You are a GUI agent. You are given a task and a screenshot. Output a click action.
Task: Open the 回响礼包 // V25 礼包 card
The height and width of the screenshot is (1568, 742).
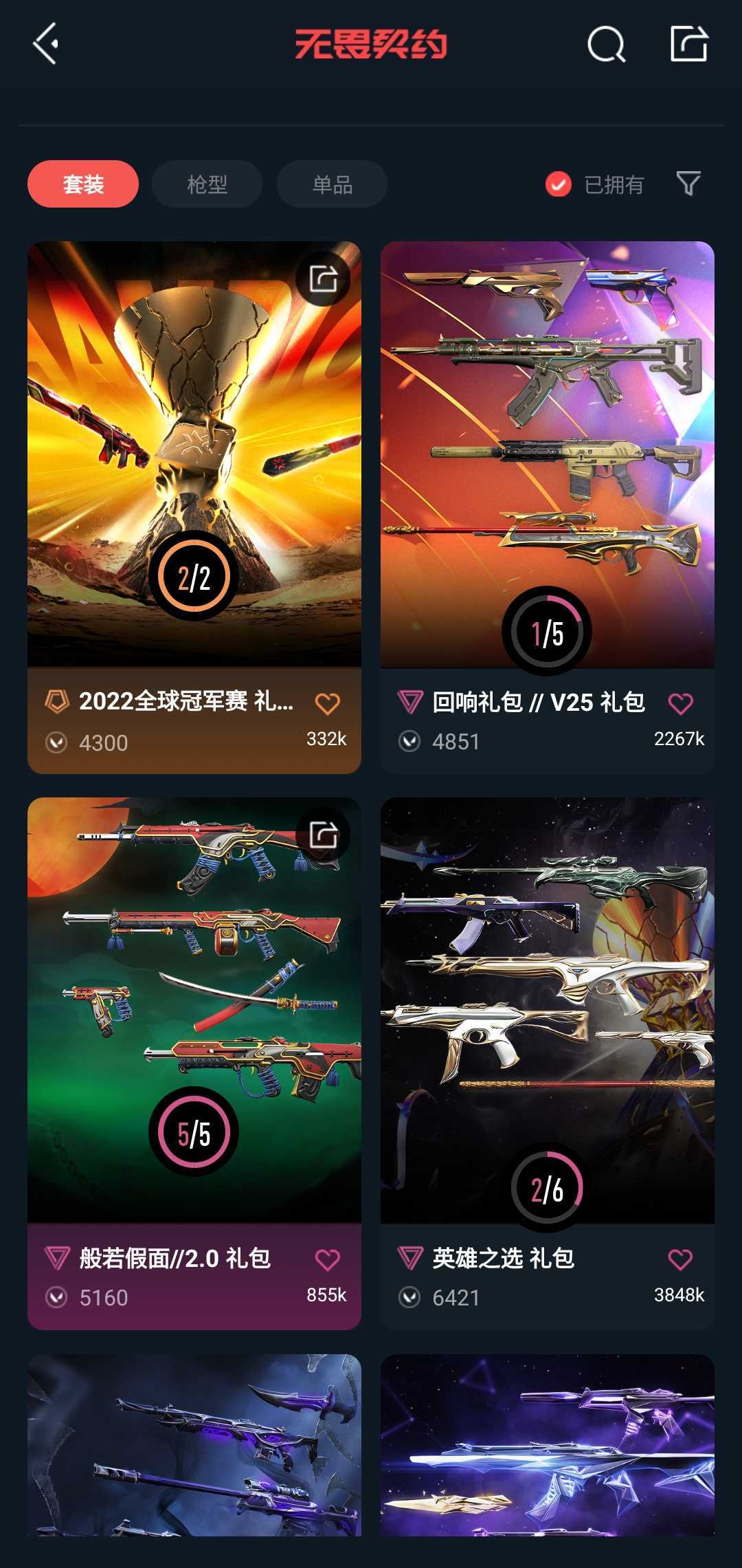tap(548, 507)
